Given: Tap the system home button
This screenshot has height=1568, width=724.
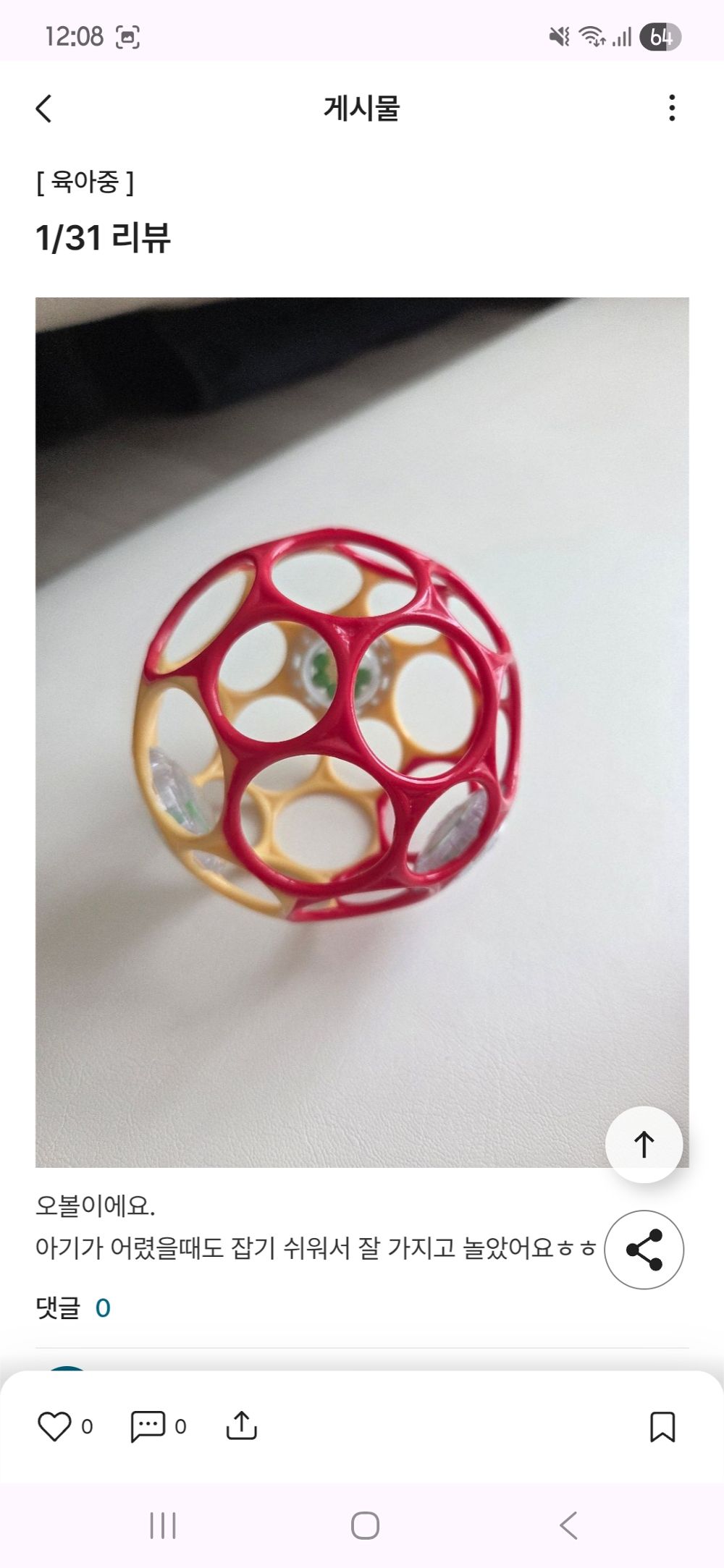Looking at the screenshot, I should point(365,1525).
